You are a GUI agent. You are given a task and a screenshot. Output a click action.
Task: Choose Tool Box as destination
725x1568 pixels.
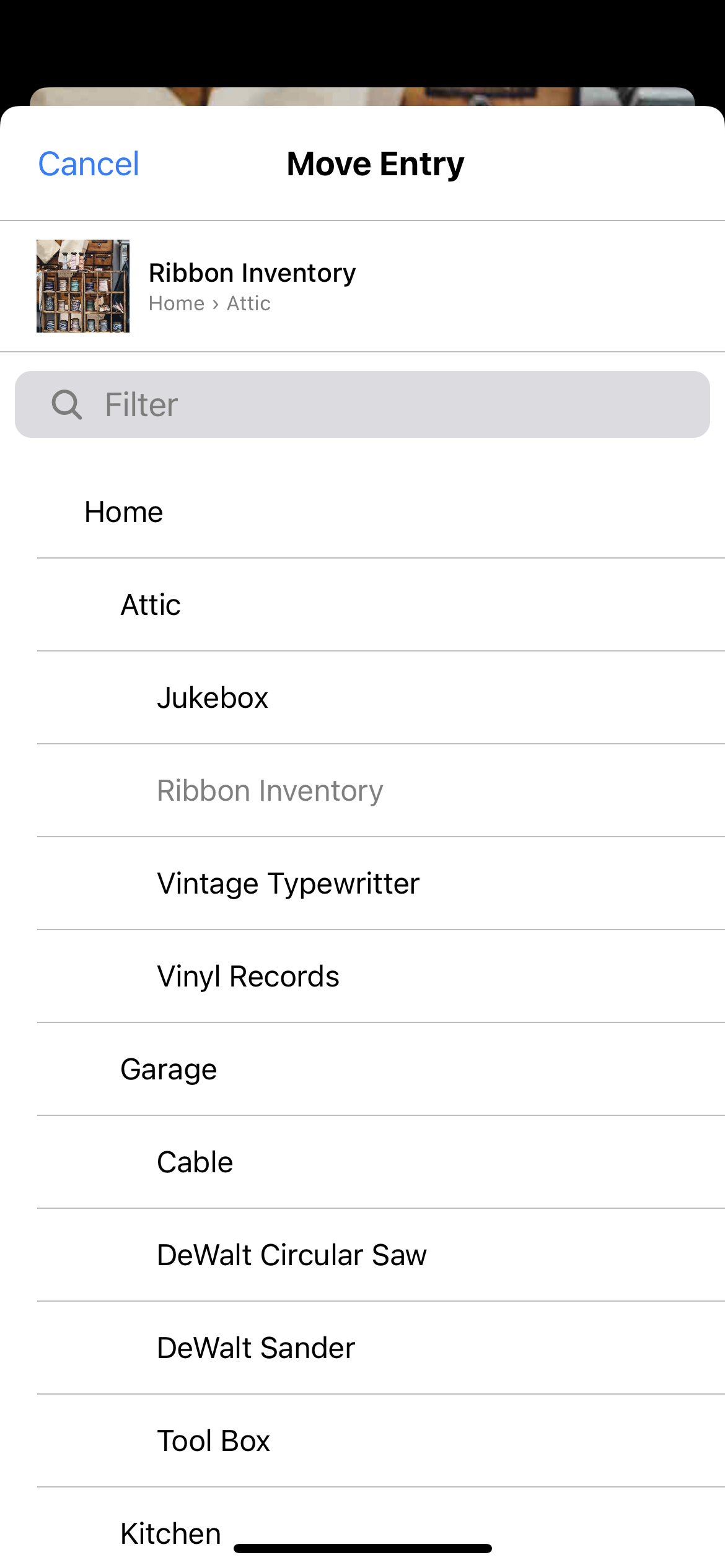pos(362,1441)
